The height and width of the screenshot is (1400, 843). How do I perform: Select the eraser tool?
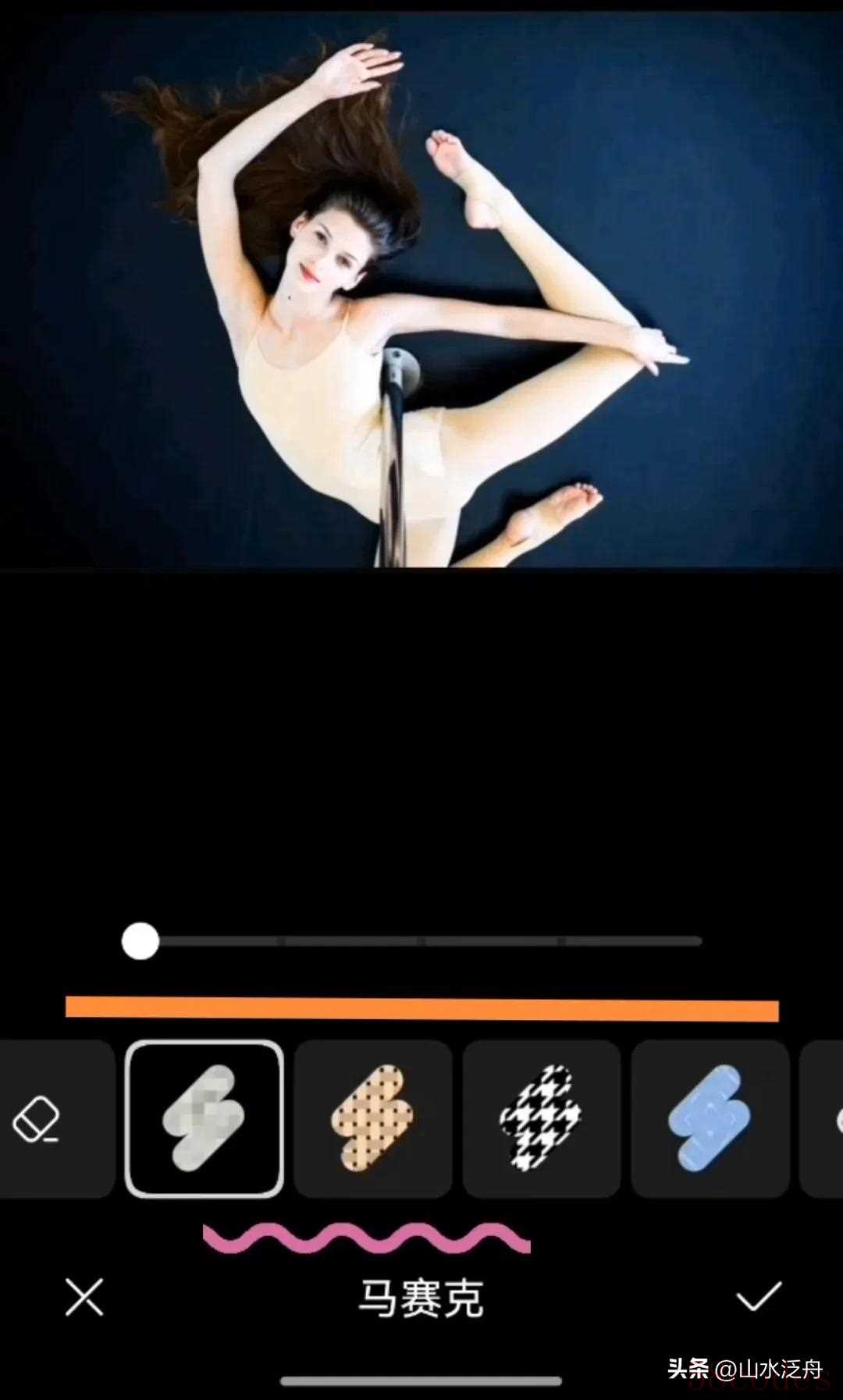(37, 1119)
